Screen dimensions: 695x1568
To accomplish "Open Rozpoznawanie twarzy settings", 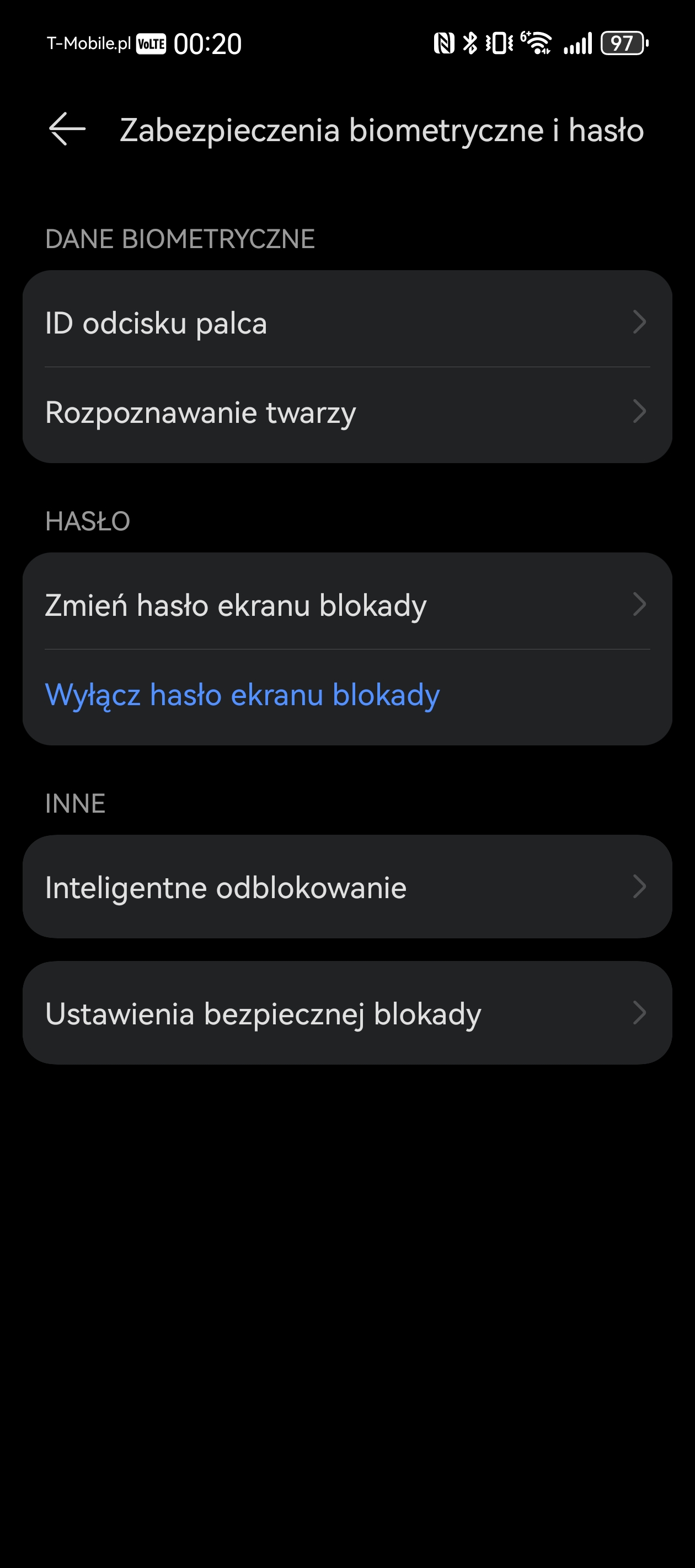I will click(x=347, y=415).
